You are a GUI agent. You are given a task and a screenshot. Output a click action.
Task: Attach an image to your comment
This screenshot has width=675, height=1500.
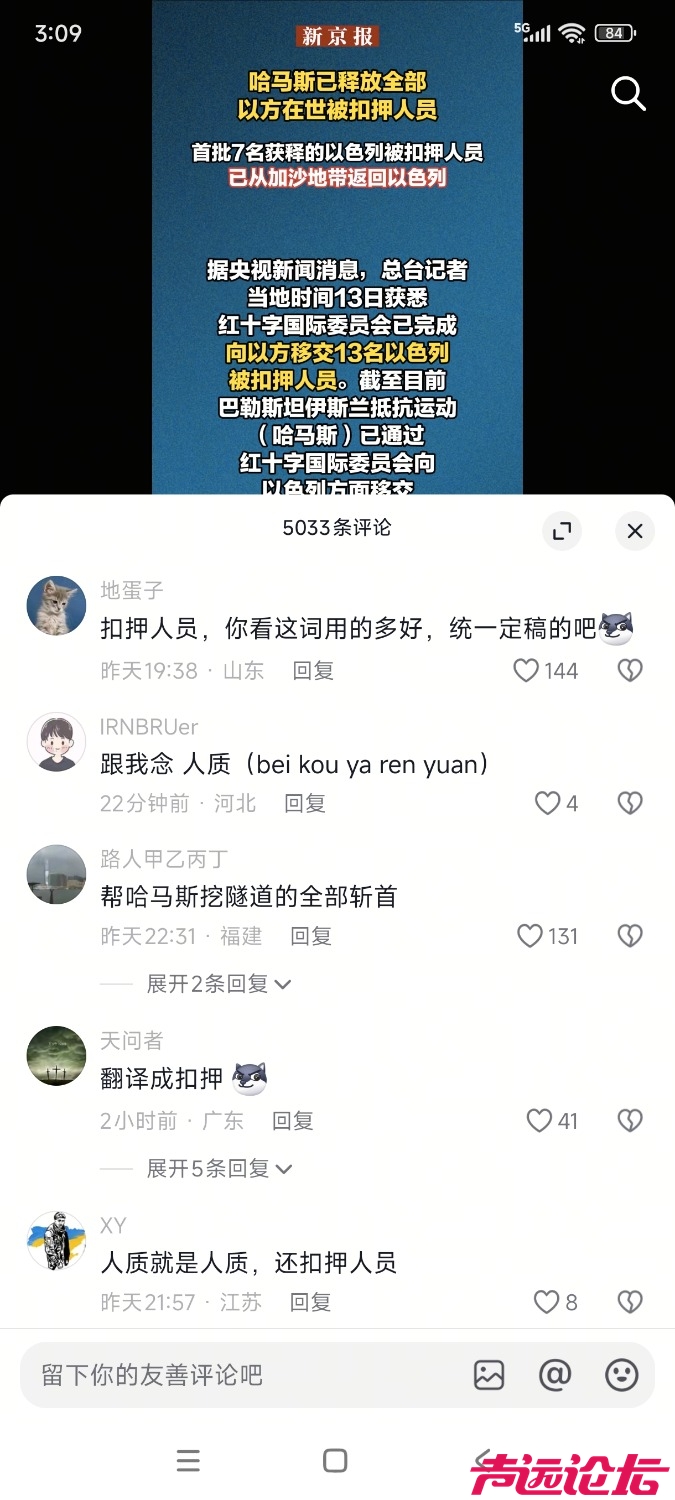tap(489, 1375)
